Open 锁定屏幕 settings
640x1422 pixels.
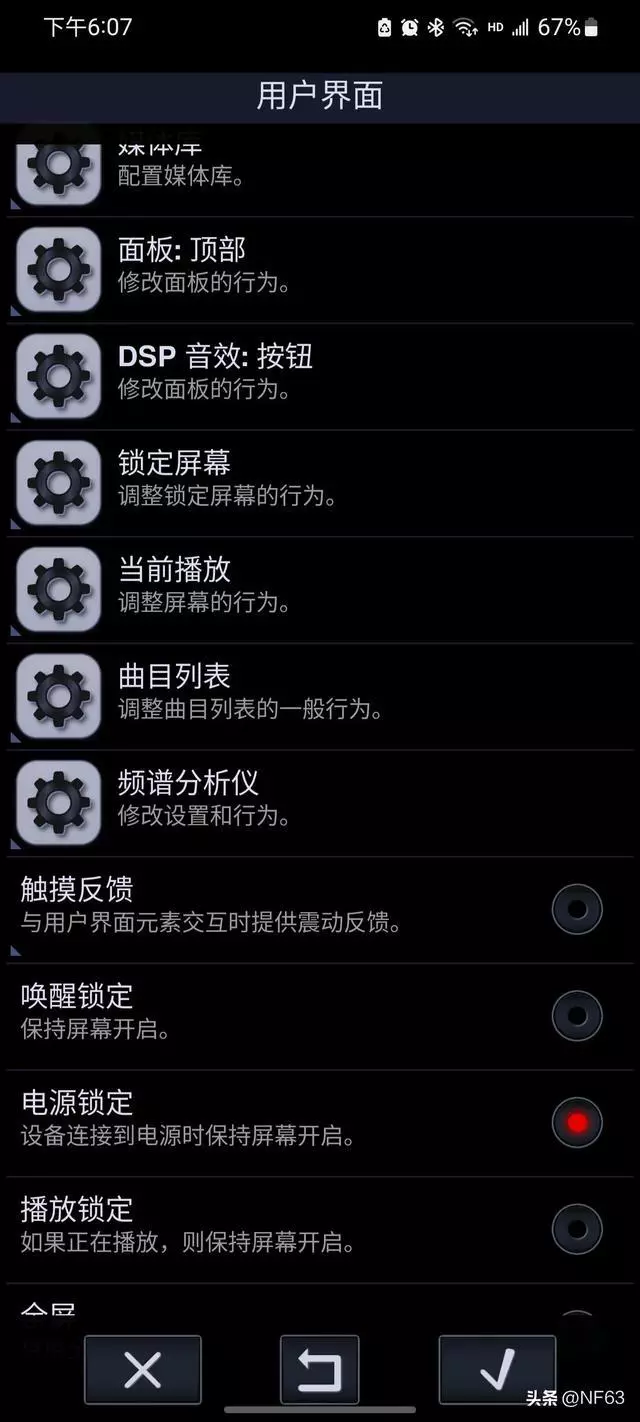click(320, 482)
